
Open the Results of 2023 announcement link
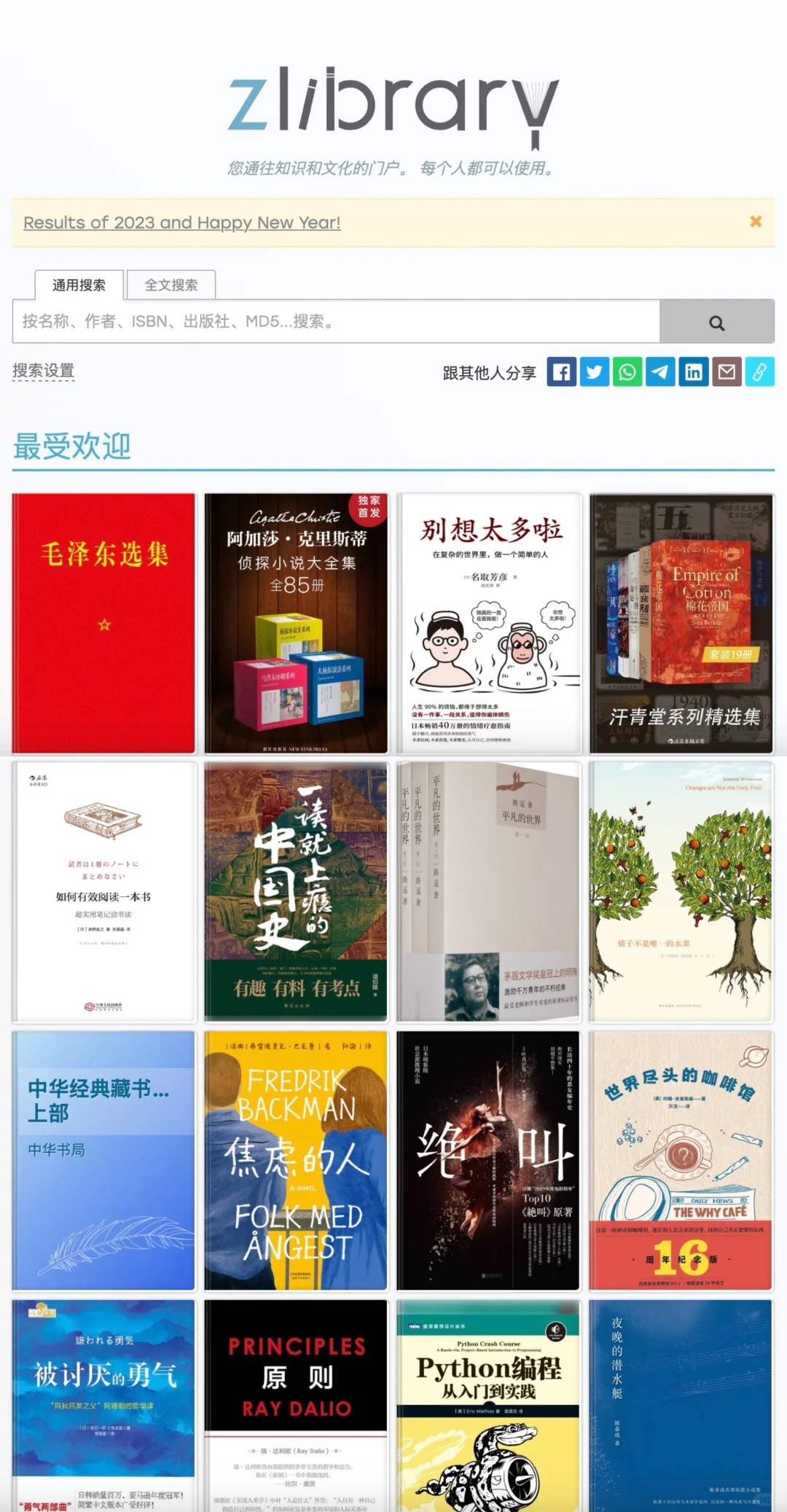182,222
